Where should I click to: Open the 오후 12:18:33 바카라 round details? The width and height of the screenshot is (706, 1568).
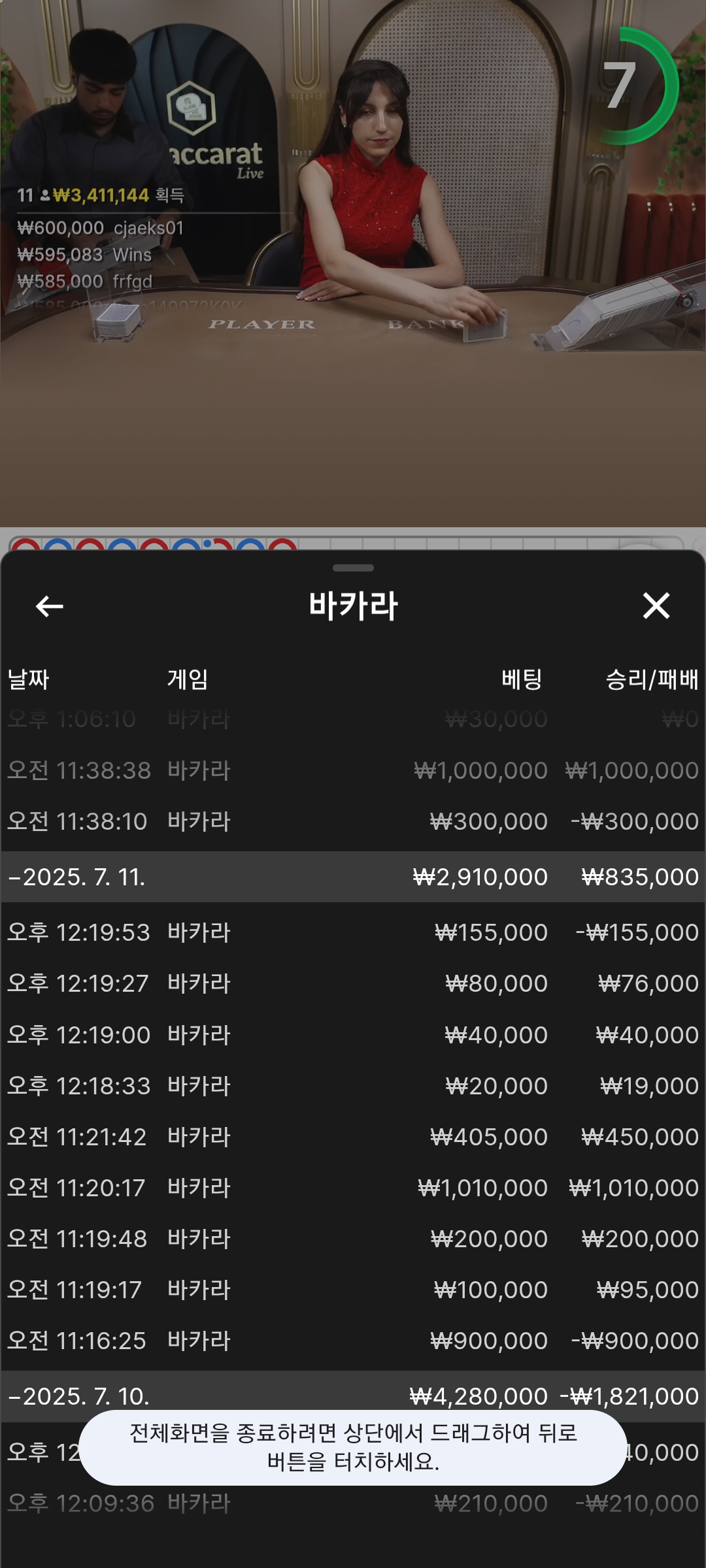click(353, 1086)
